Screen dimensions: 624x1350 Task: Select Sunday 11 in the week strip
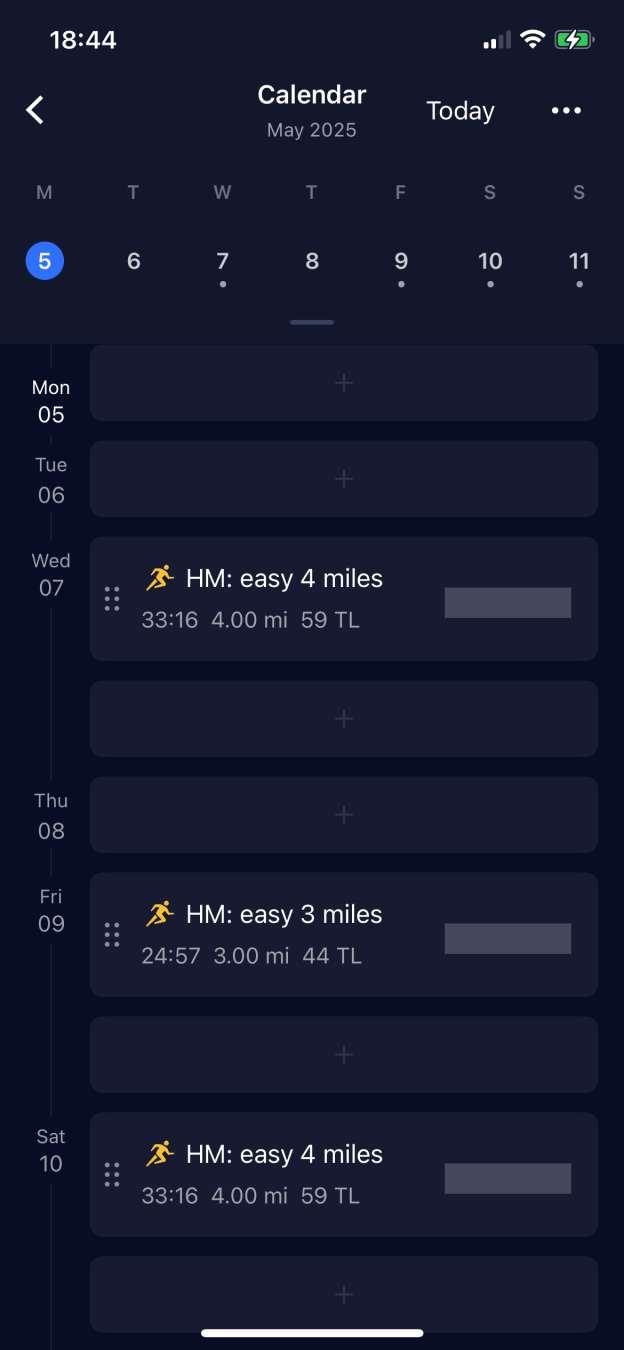point(578,262)
